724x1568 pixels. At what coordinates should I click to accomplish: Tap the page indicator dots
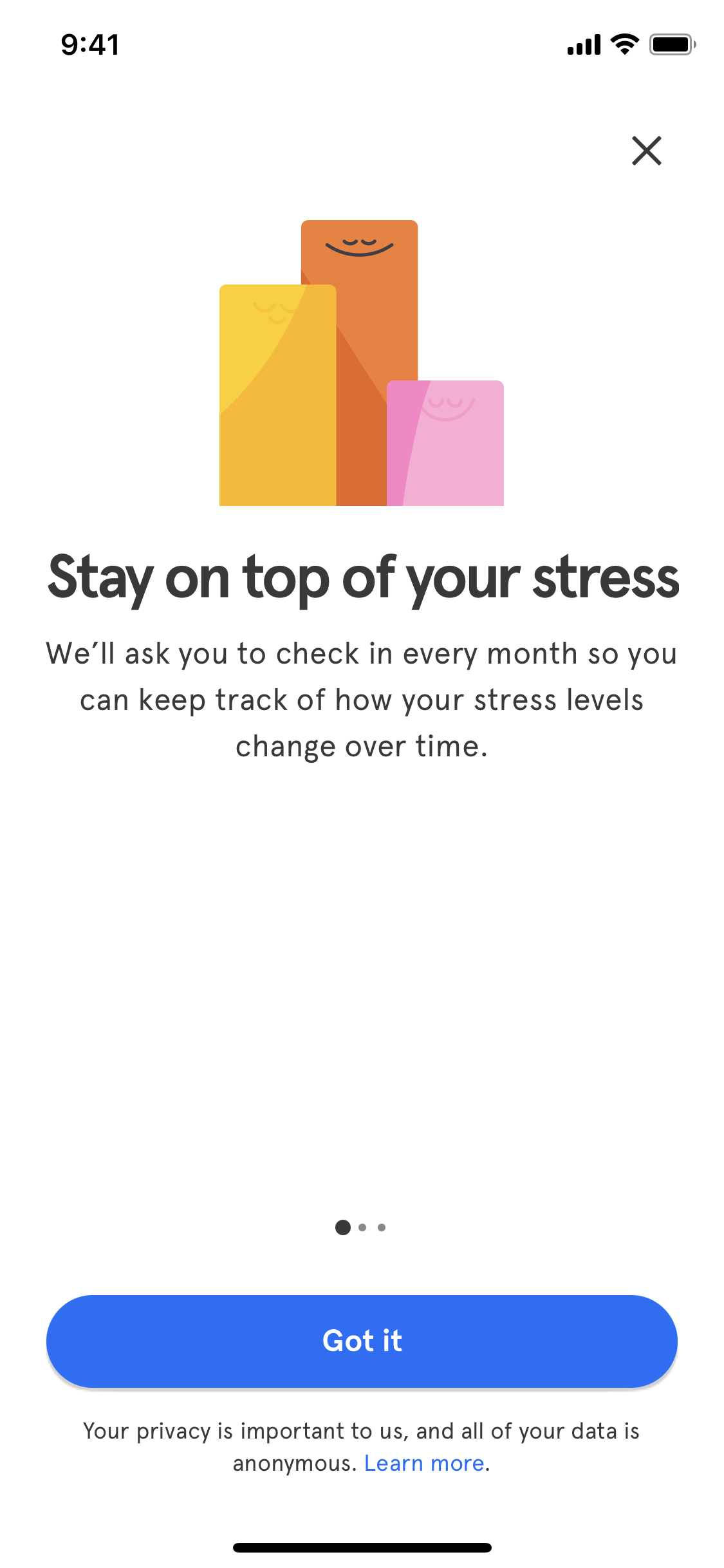coord(360,1227)
